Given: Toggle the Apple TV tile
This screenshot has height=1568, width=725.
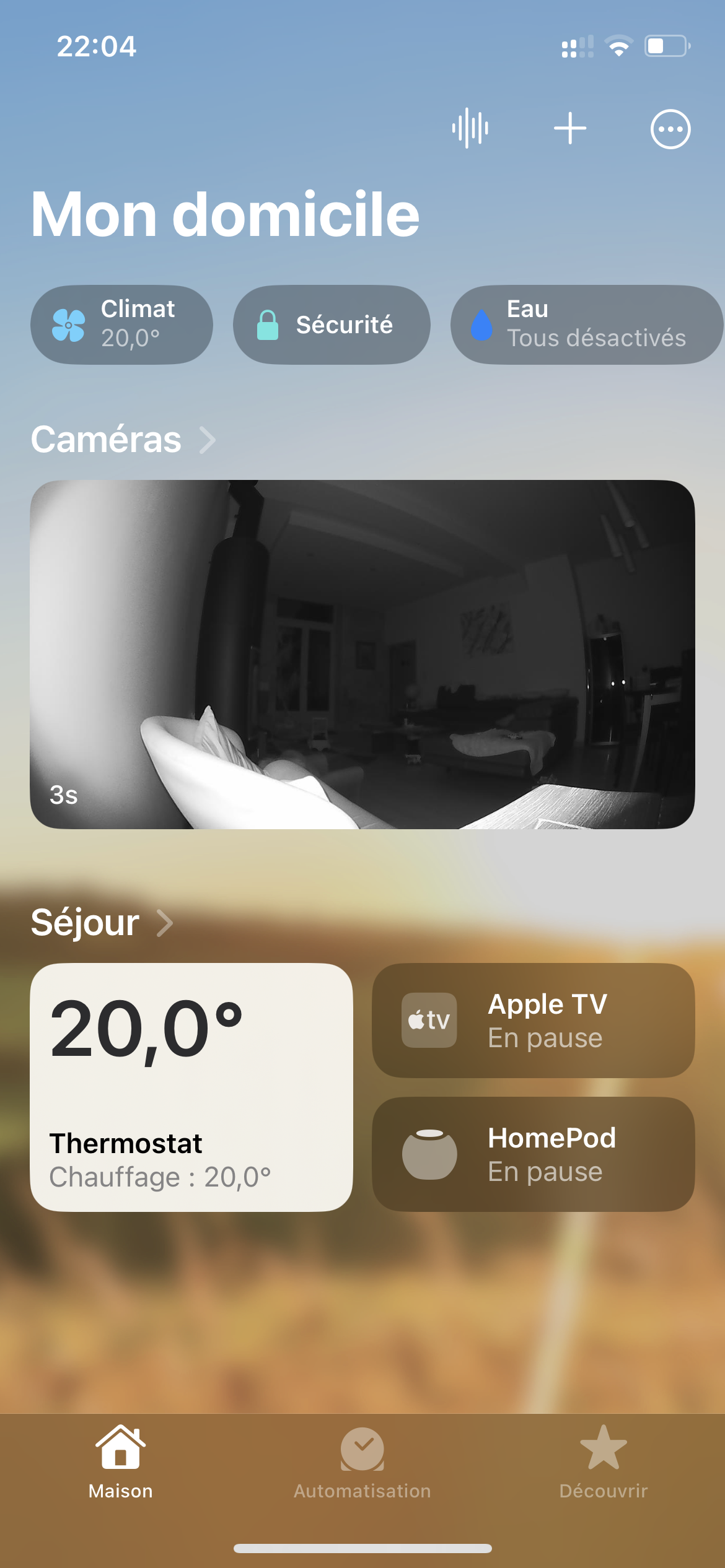Looking at the screenshot, I should (x=429, y=1020).
